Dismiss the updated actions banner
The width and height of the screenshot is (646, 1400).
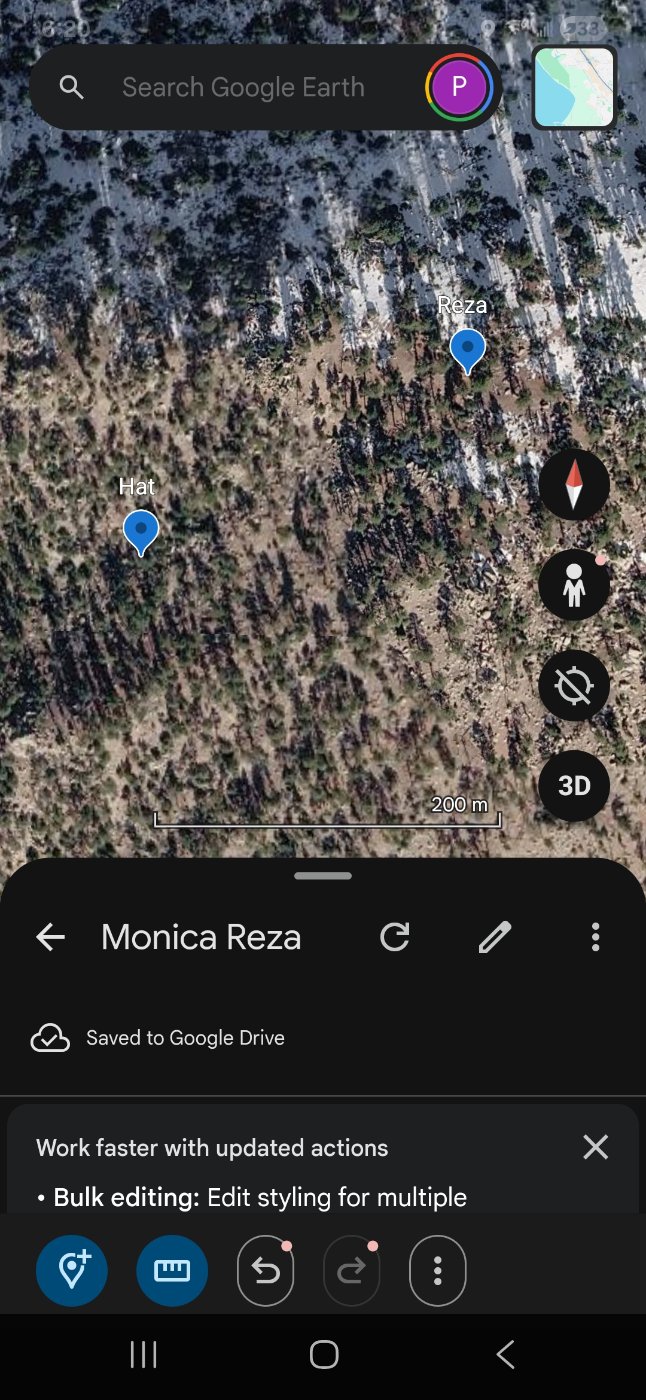point(596,1147)
